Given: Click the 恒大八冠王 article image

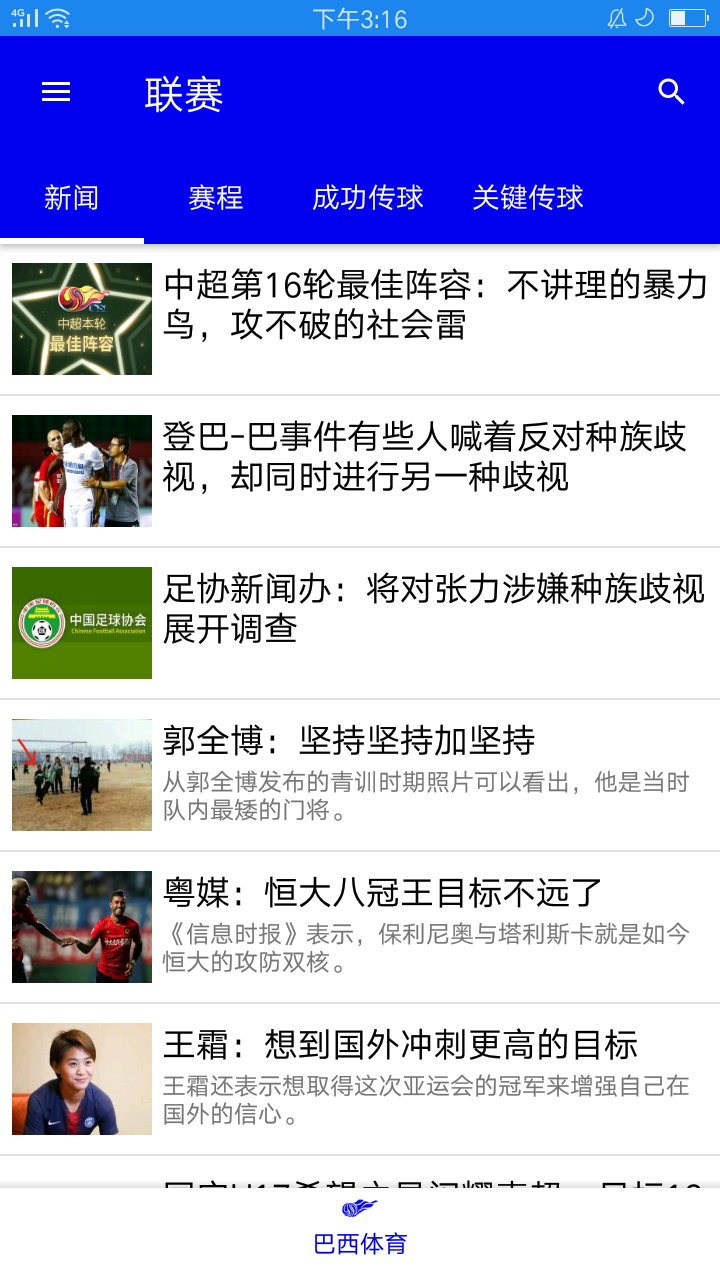Looking at the screenshot, I should [x=81, y=926].
